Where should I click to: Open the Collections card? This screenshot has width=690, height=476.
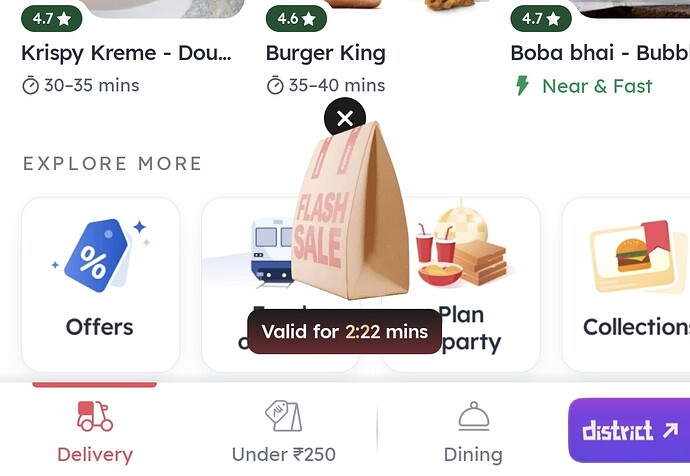coord(630,284)
